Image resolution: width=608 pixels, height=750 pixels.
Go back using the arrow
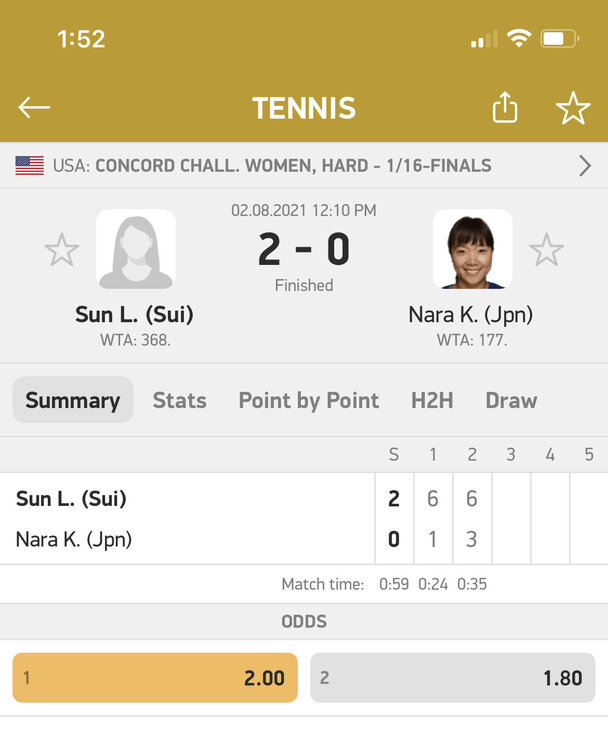(x=34, y=108)
